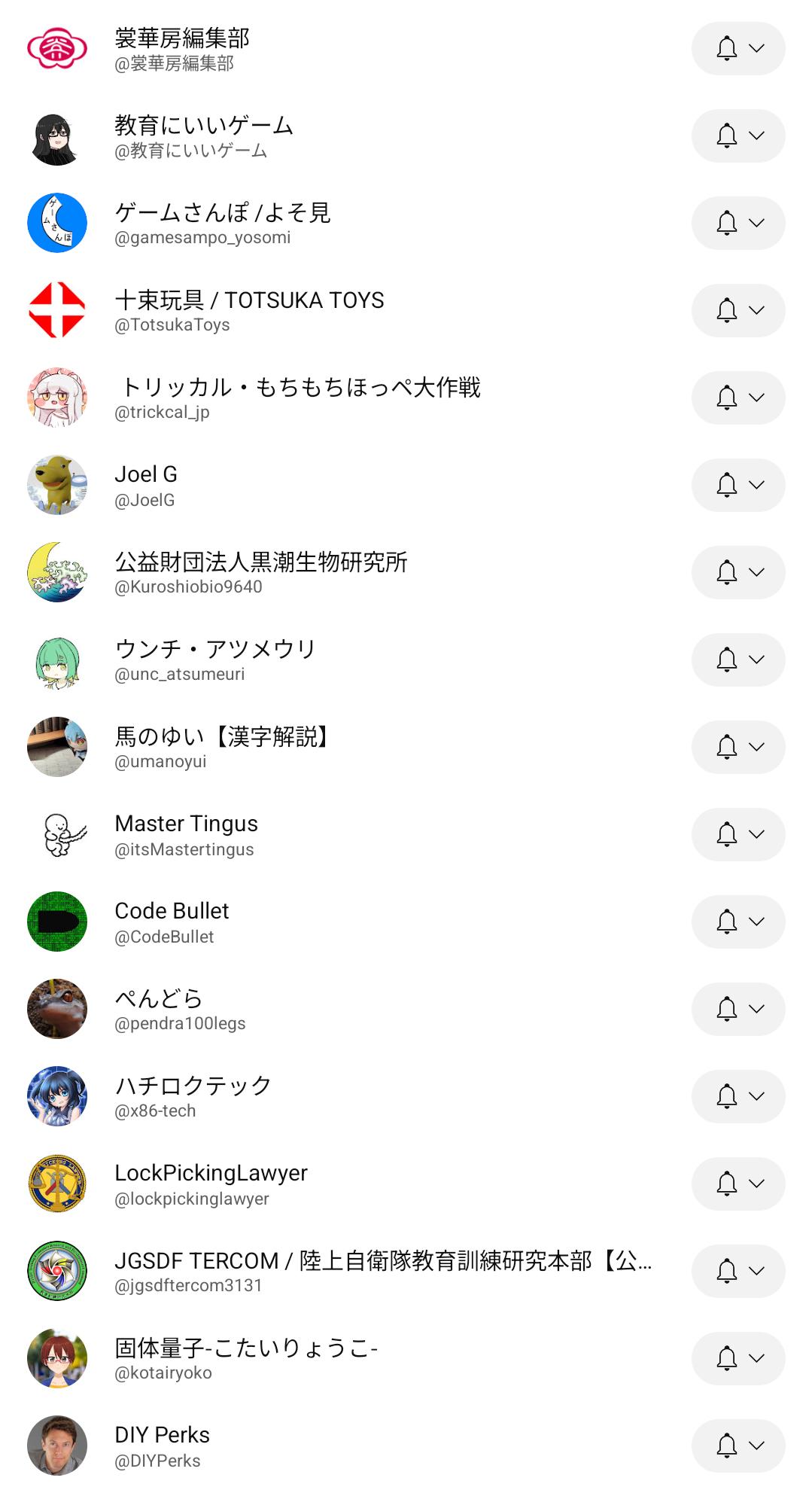Open the 裳華房編集部 channel
812x1496 pixels.
click(x=181, y=48)
